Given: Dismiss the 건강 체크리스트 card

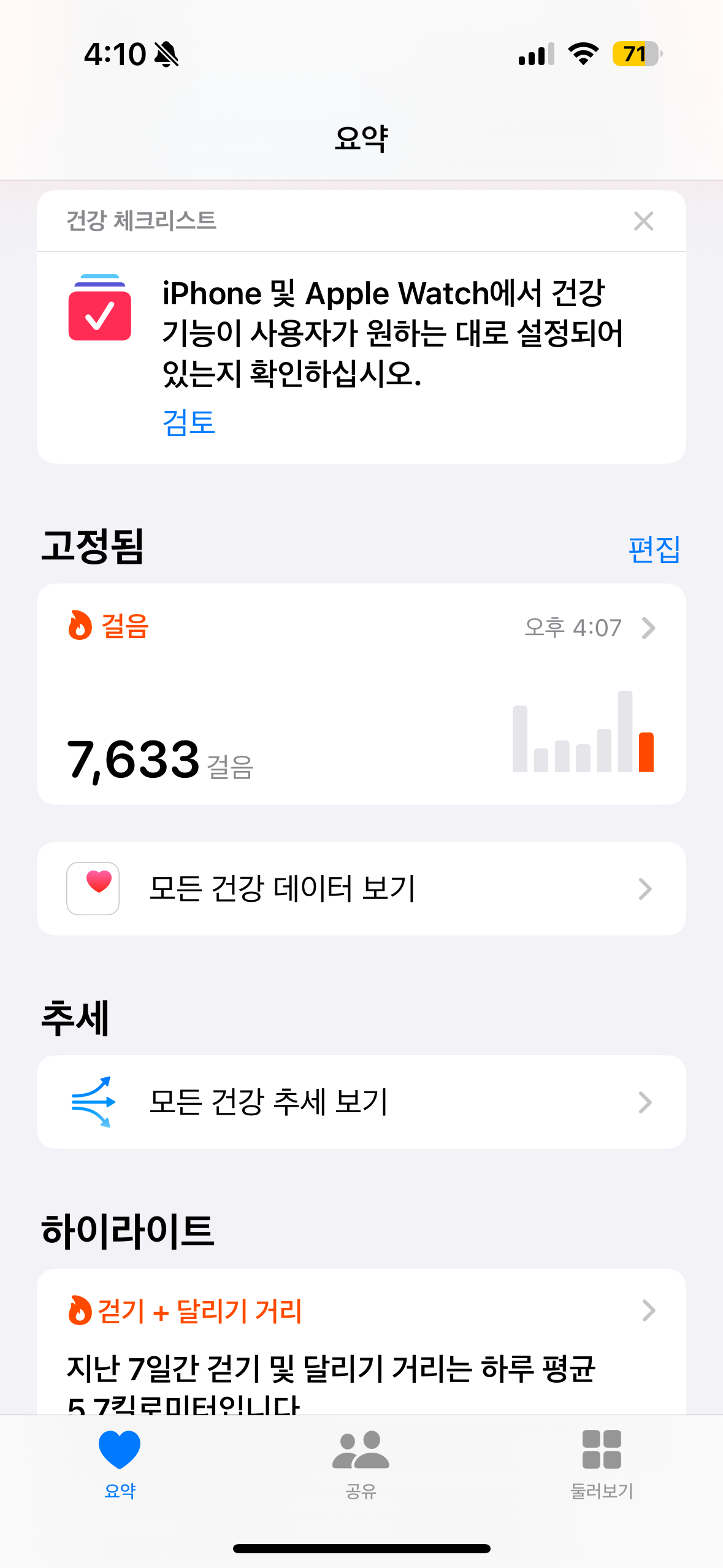Looking at the screenshot, I should pos(643,221).
